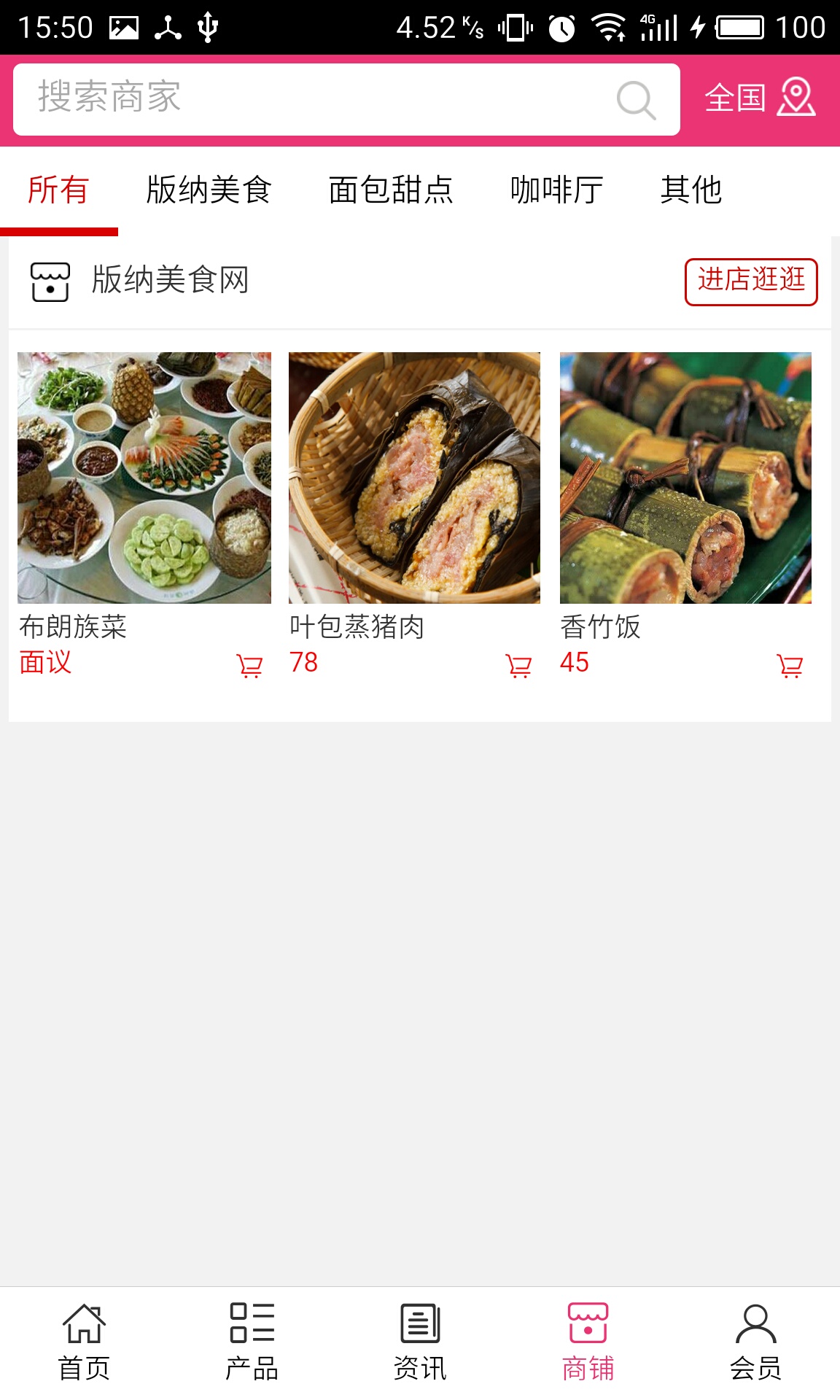
Task: Open the 会员 member tab
Action: point(755,1342)
